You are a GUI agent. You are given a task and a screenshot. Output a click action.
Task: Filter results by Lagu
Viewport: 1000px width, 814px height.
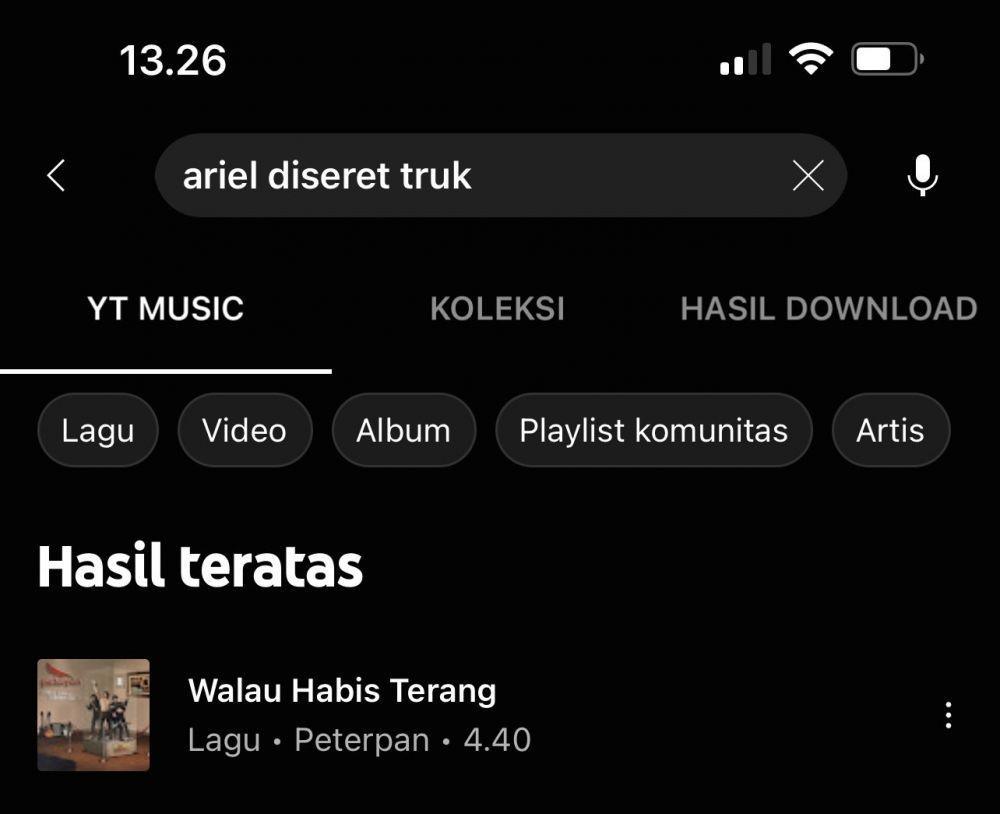tap(97, 431)
